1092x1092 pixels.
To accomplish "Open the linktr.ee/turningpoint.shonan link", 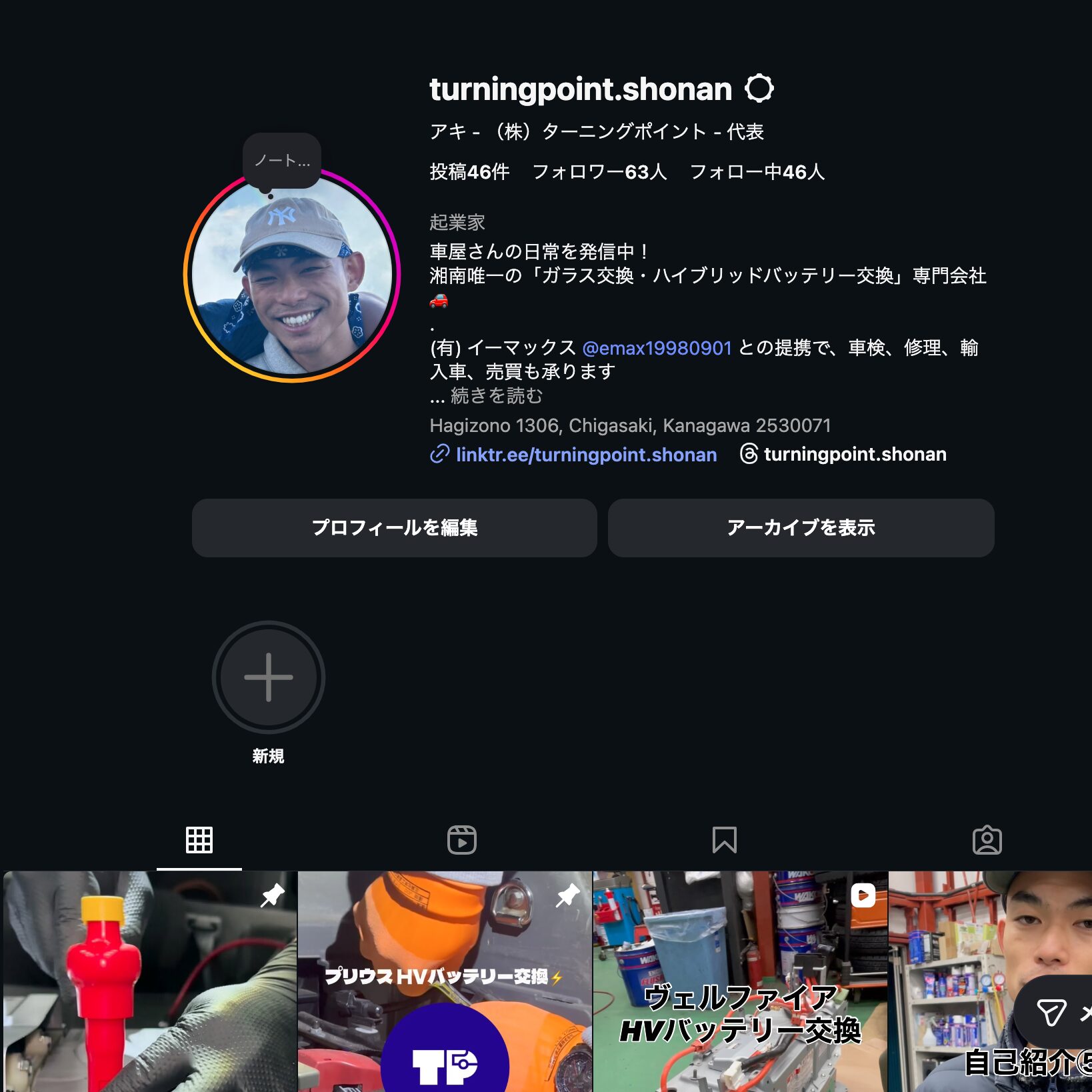I will click(x=585, y=455).
